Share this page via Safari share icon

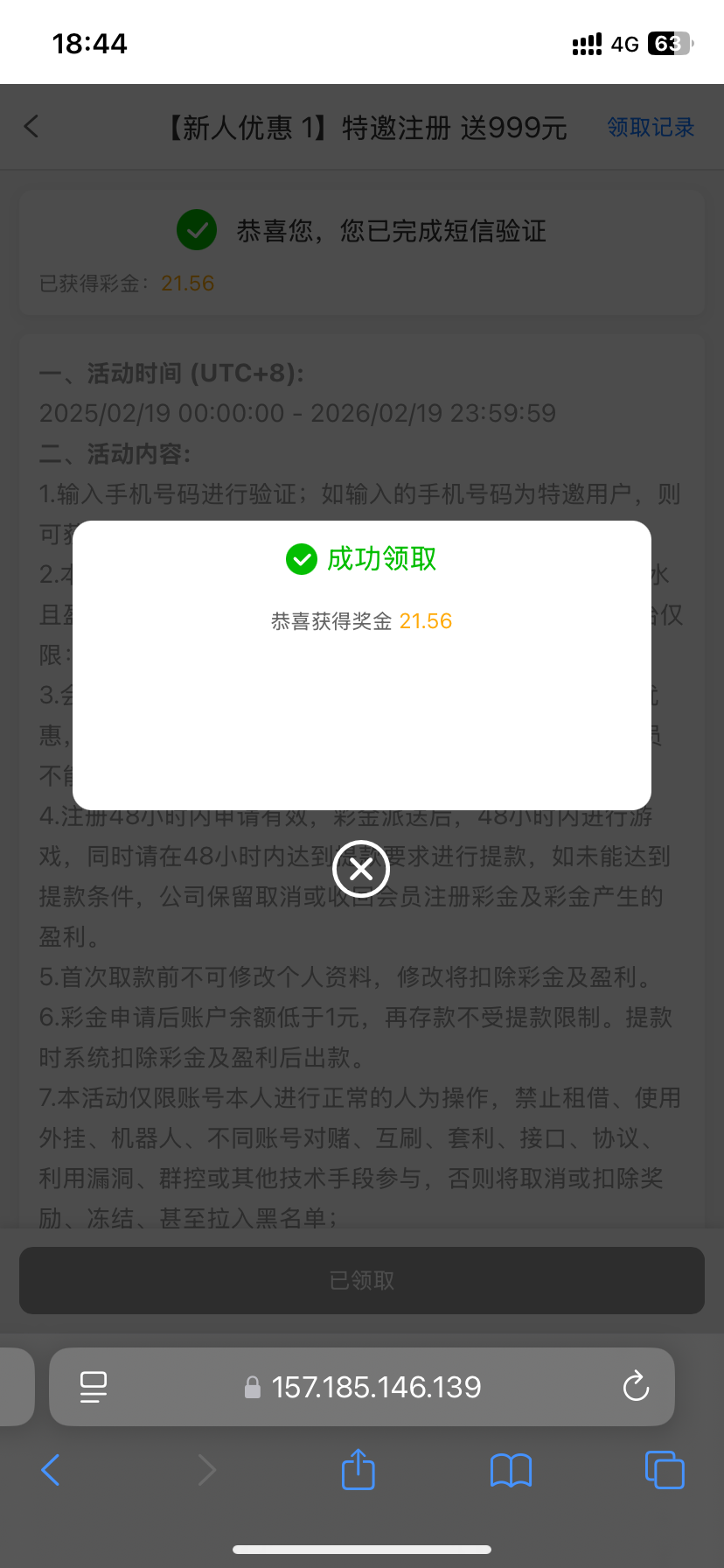pyautogui.click(x=358, y=1469)
